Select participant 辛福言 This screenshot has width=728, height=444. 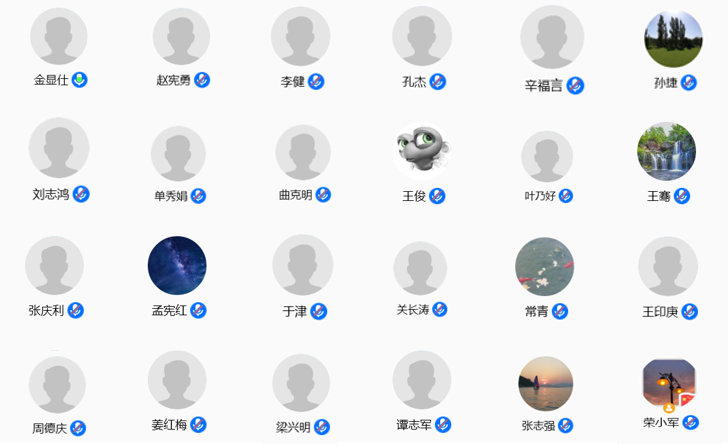552,38
